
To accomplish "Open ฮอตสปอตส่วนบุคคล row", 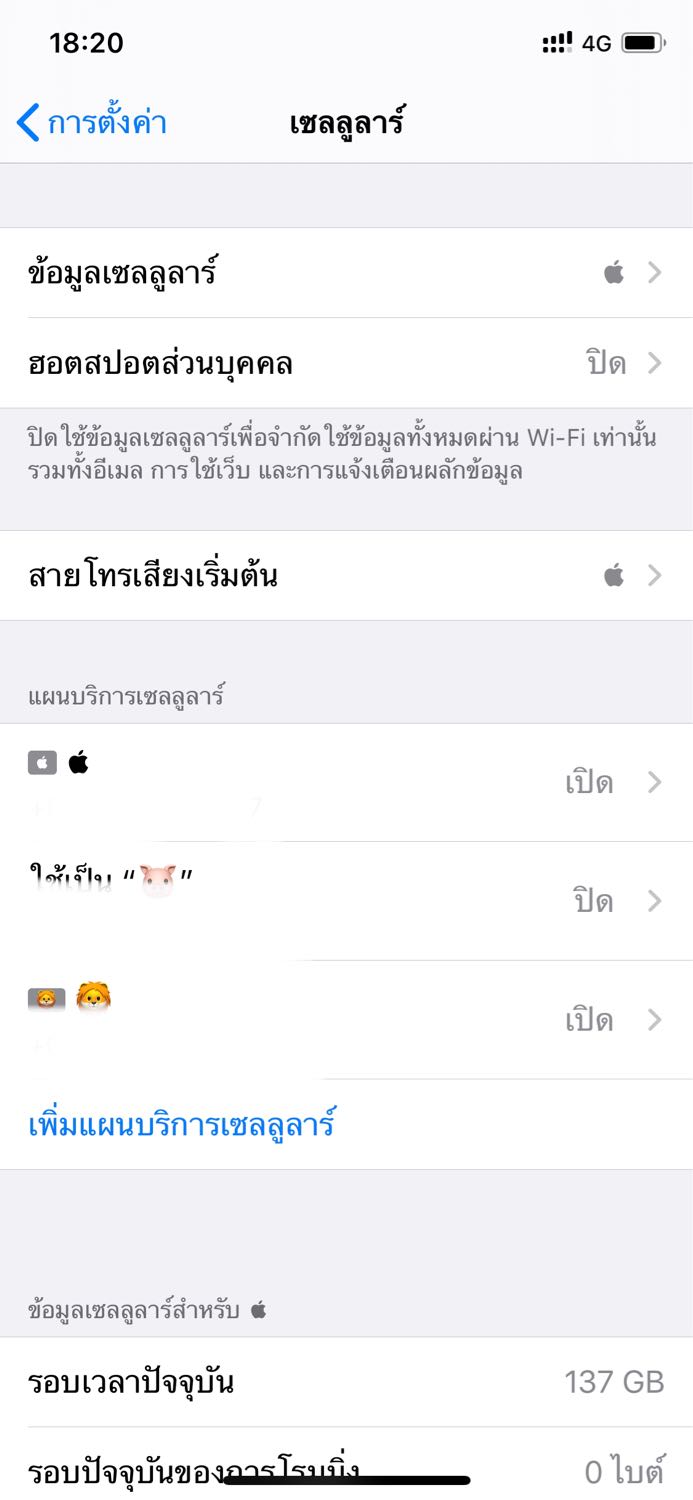I will click(x=346, y=363).
